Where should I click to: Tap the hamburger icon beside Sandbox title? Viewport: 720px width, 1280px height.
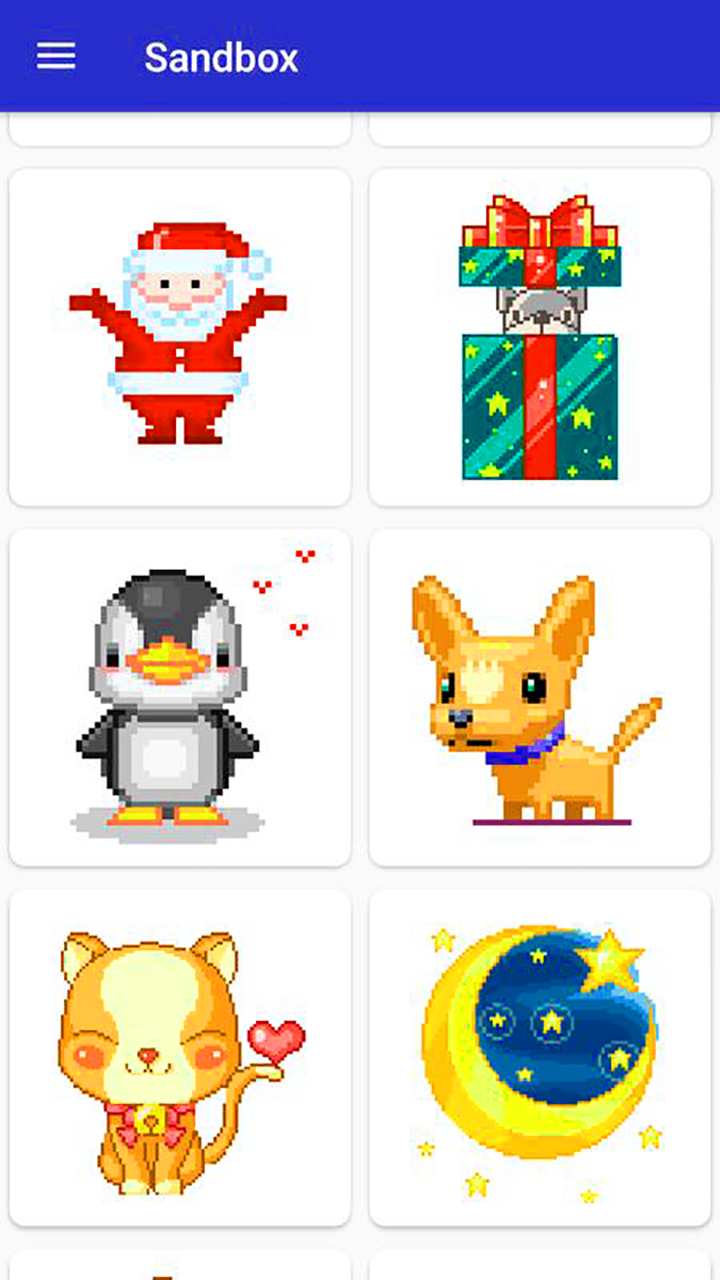point(54,56)
